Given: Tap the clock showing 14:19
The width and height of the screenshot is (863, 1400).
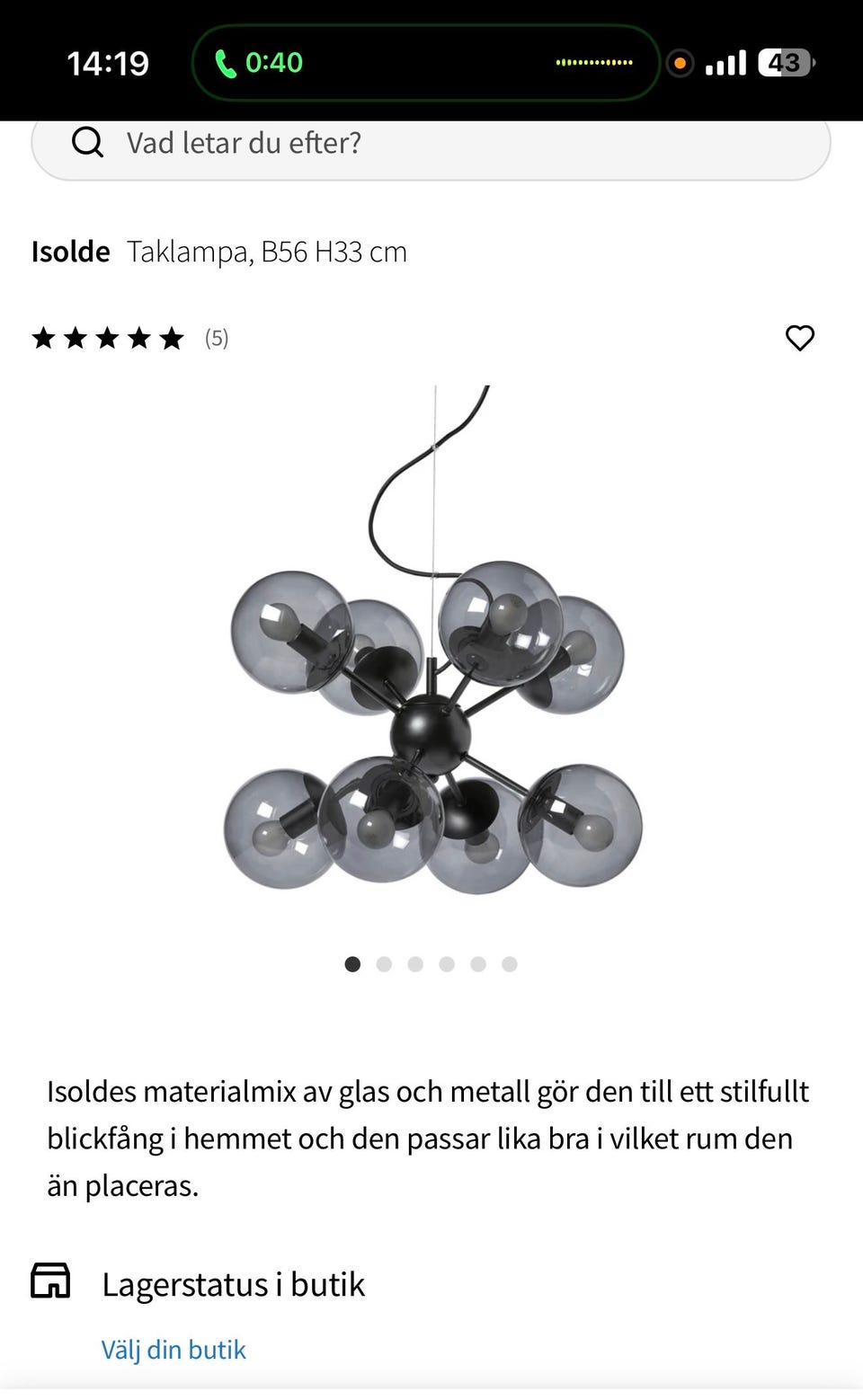Looking at the screenshot, I should (108, 63).
